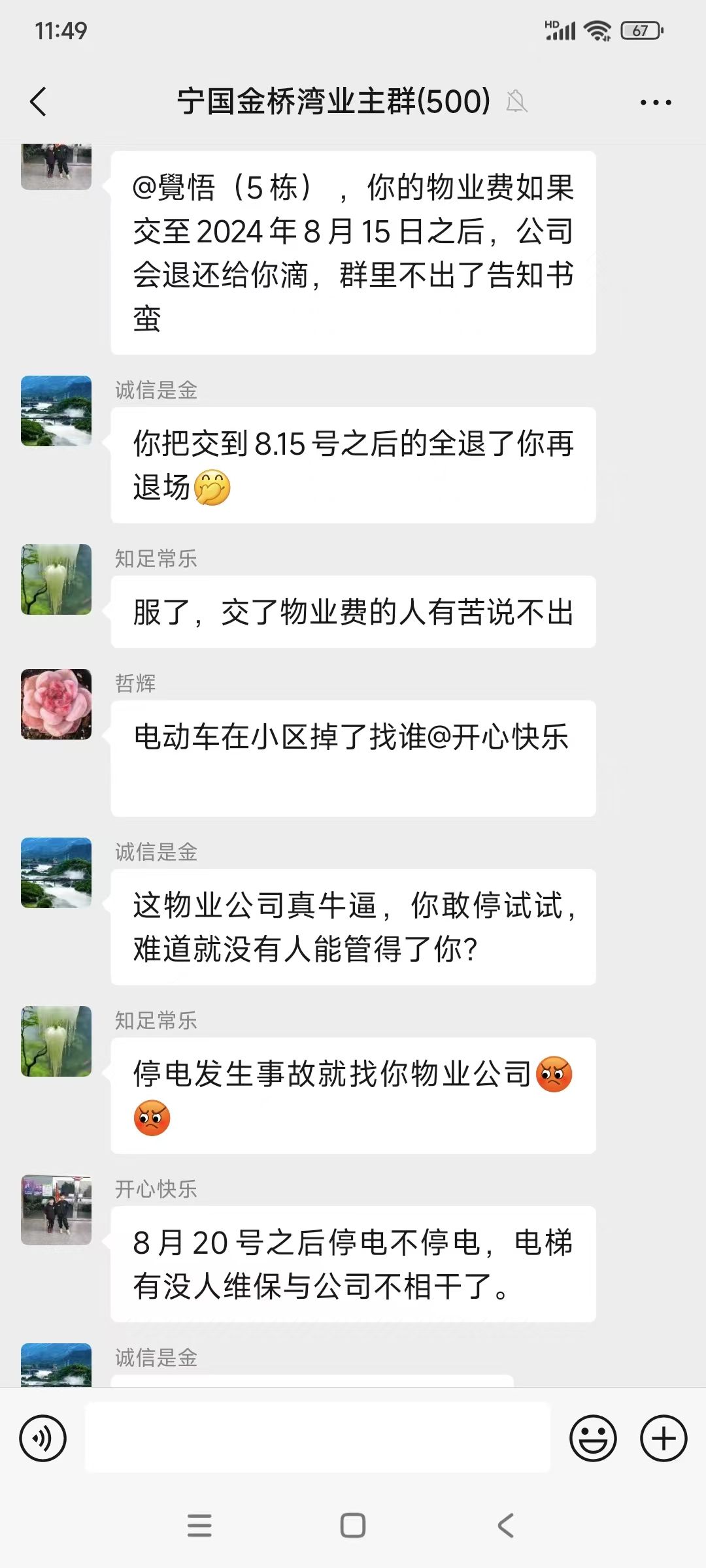Viewport: 706px width, 1568px height.
Task: Open 开心快乐's avatar beside 8月20号 message
Action: pos(56,1210)
